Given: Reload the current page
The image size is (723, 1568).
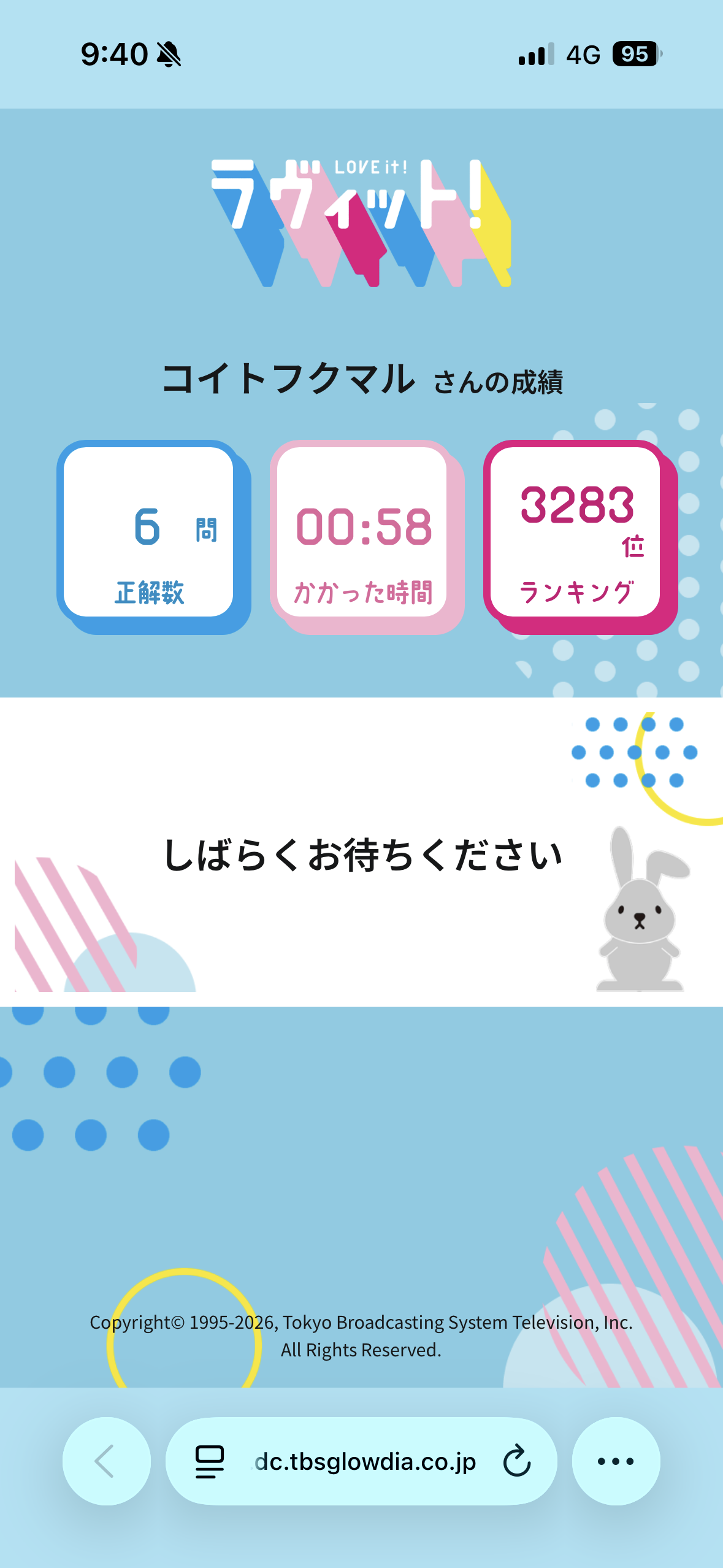Looking at the screenshot, I should (x=516, y=1461).
